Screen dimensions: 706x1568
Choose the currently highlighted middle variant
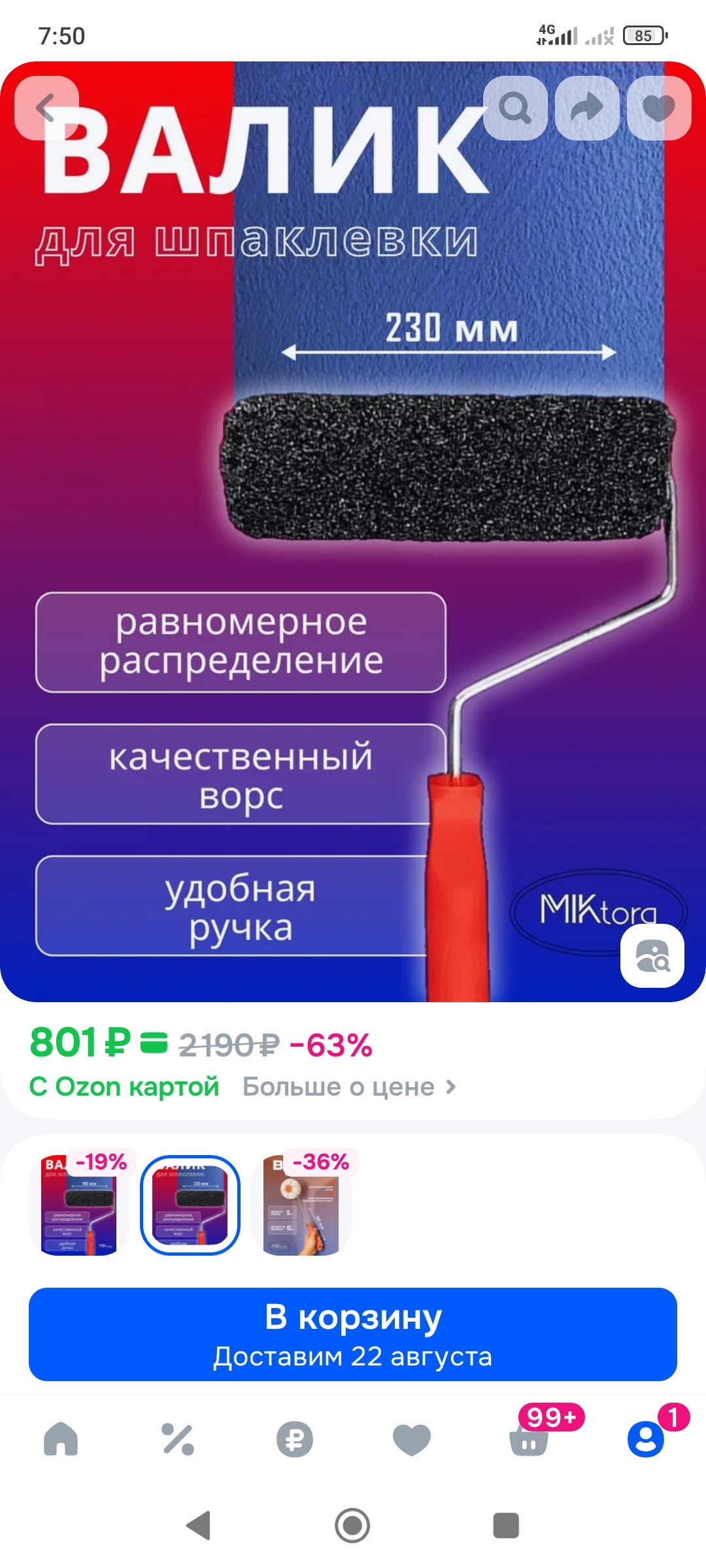tap(190, 1205)
